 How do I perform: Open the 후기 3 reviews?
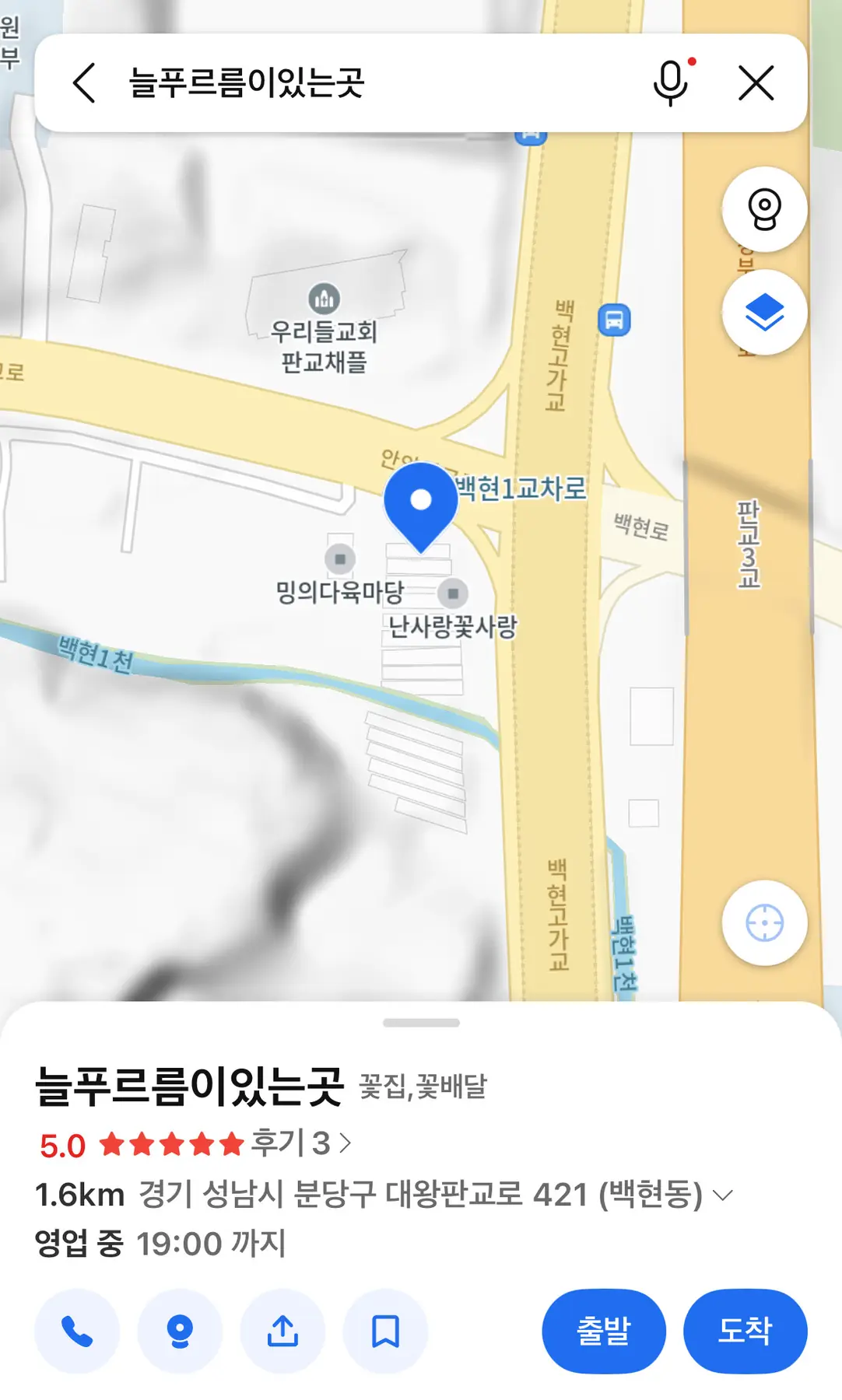point(300,1143)
